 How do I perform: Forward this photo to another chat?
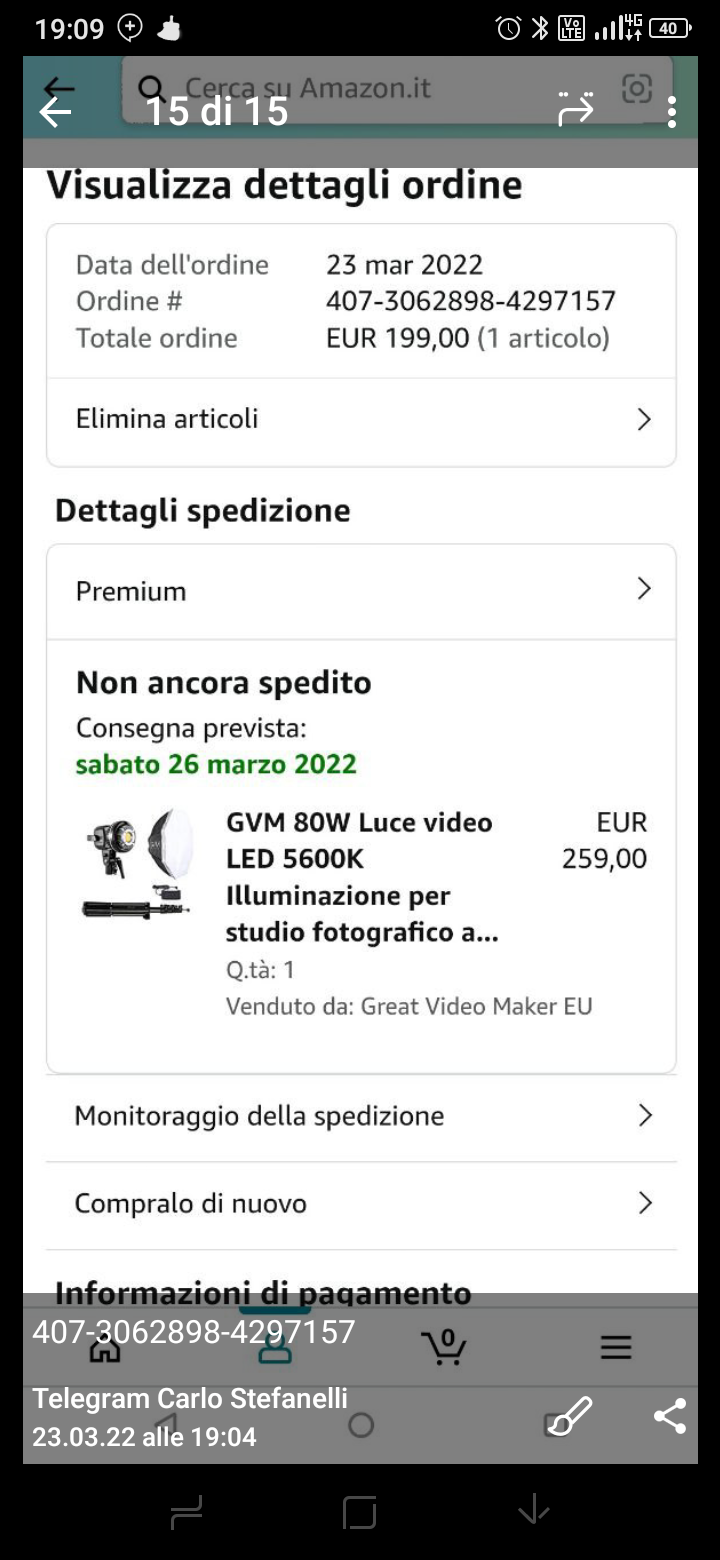[576, 110]
